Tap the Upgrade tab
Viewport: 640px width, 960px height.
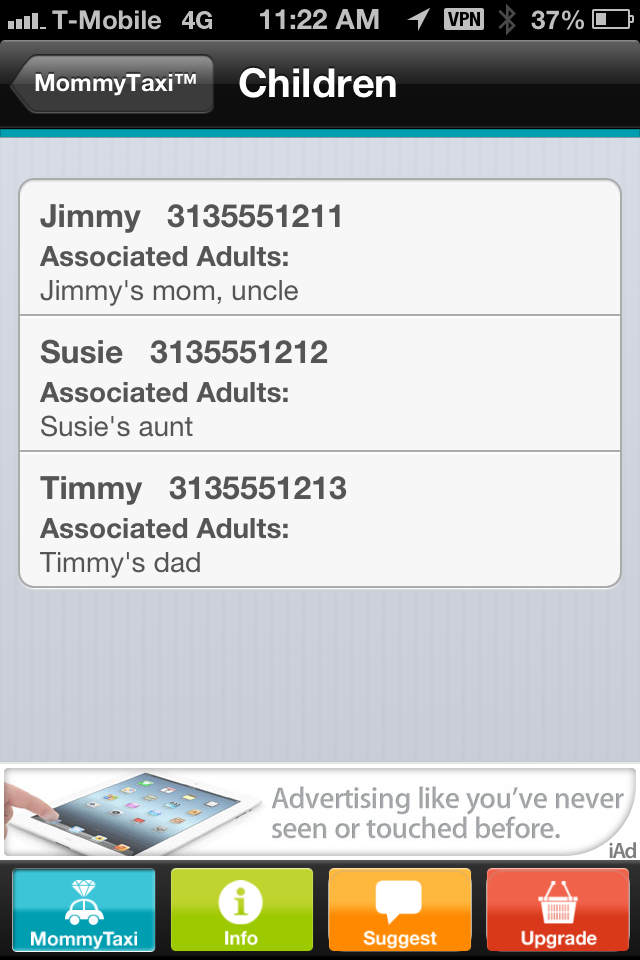(558, 910)
